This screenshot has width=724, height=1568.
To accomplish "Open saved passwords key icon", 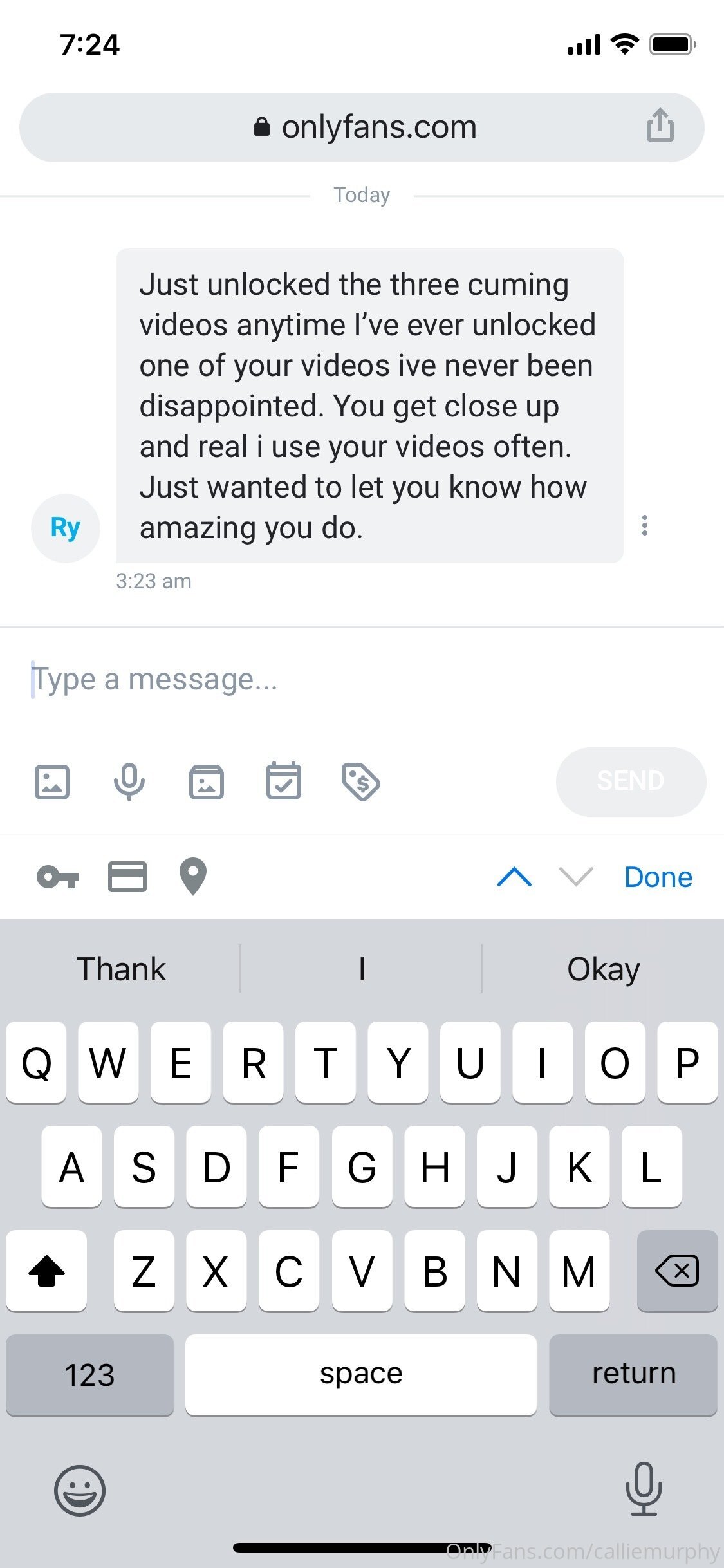I will [x=59, y=877].
